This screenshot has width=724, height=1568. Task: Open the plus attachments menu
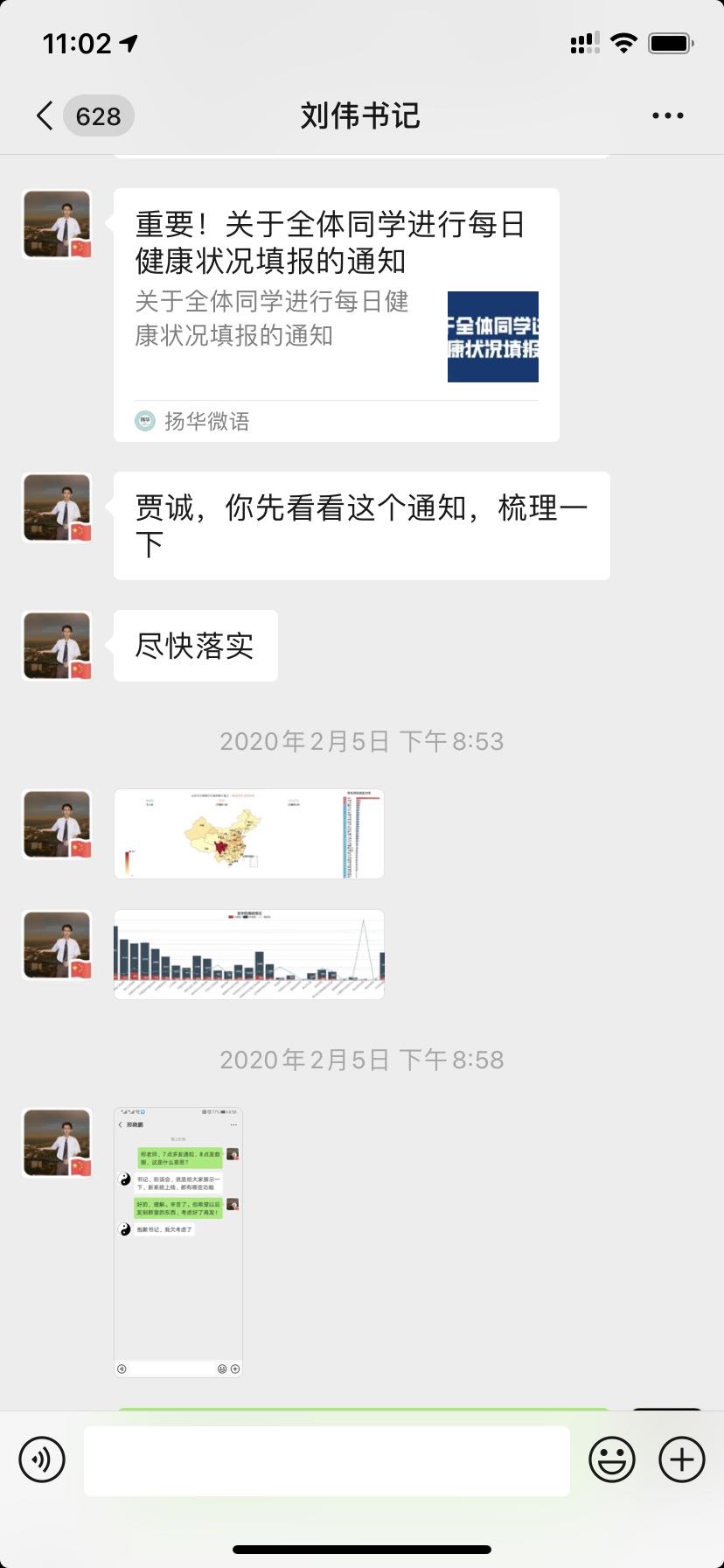click(x=681, y=1459)
